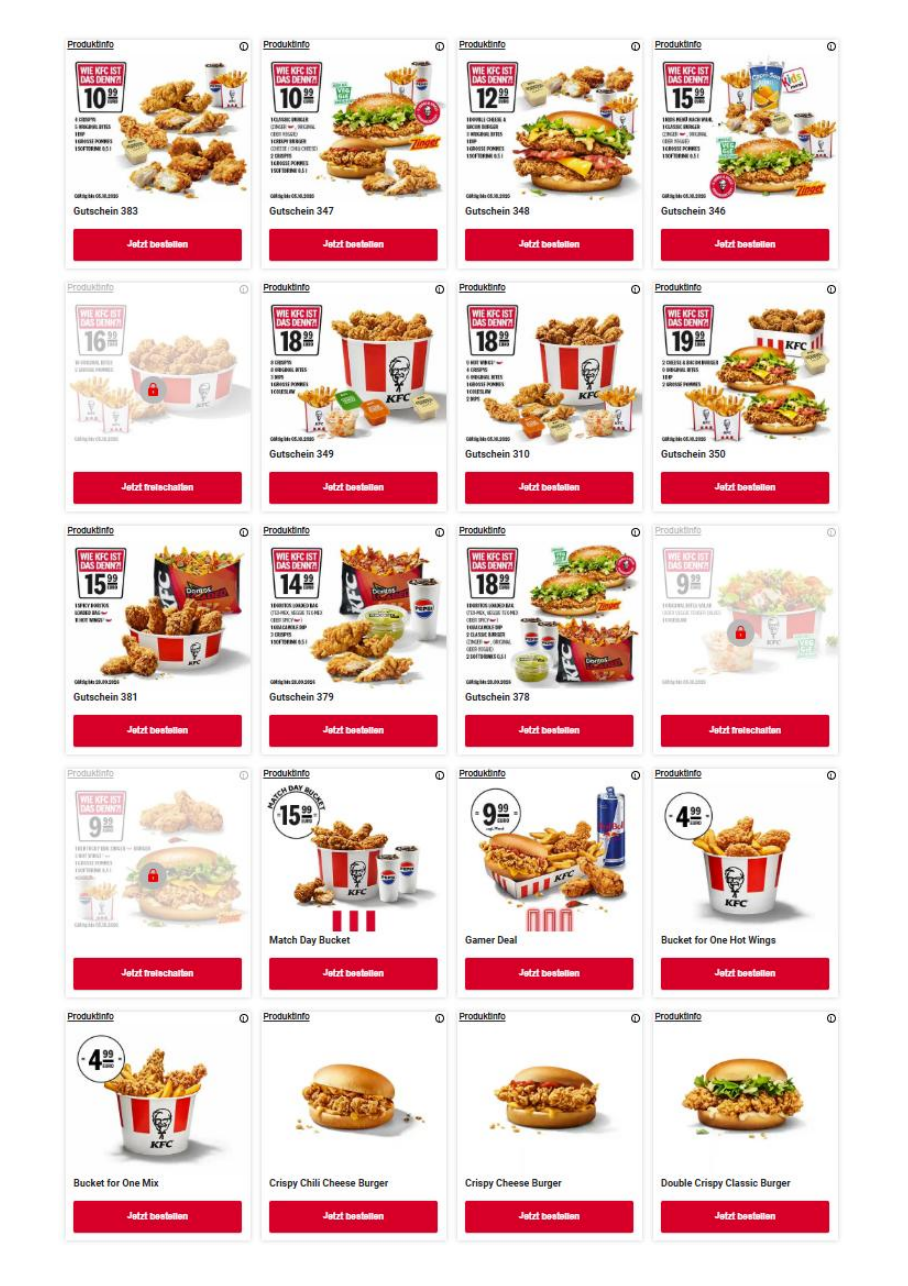This screenshot has height=1286, width=908.
Task: Order Gutschein 378
Action: [549, 730]
